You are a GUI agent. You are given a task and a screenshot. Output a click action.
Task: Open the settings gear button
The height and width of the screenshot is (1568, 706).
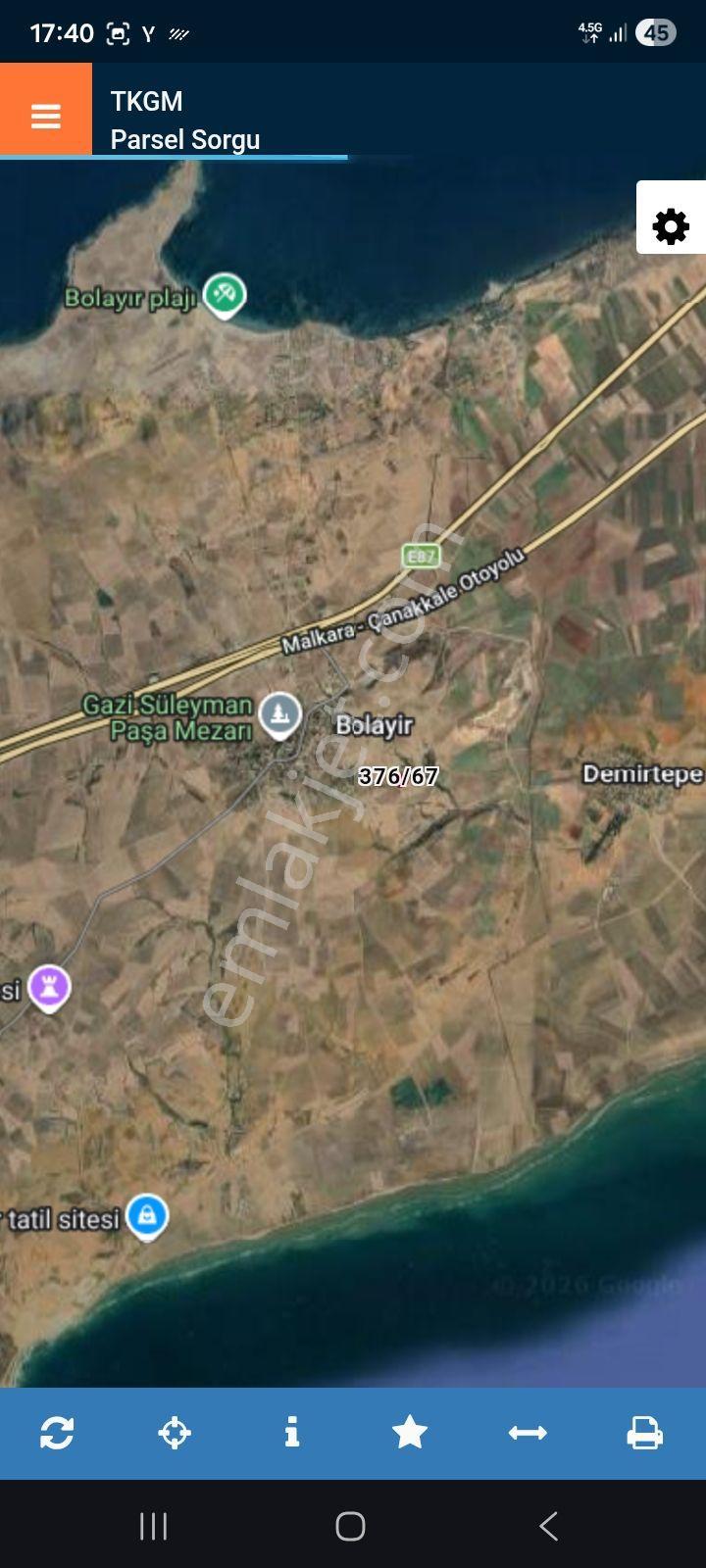671,226
